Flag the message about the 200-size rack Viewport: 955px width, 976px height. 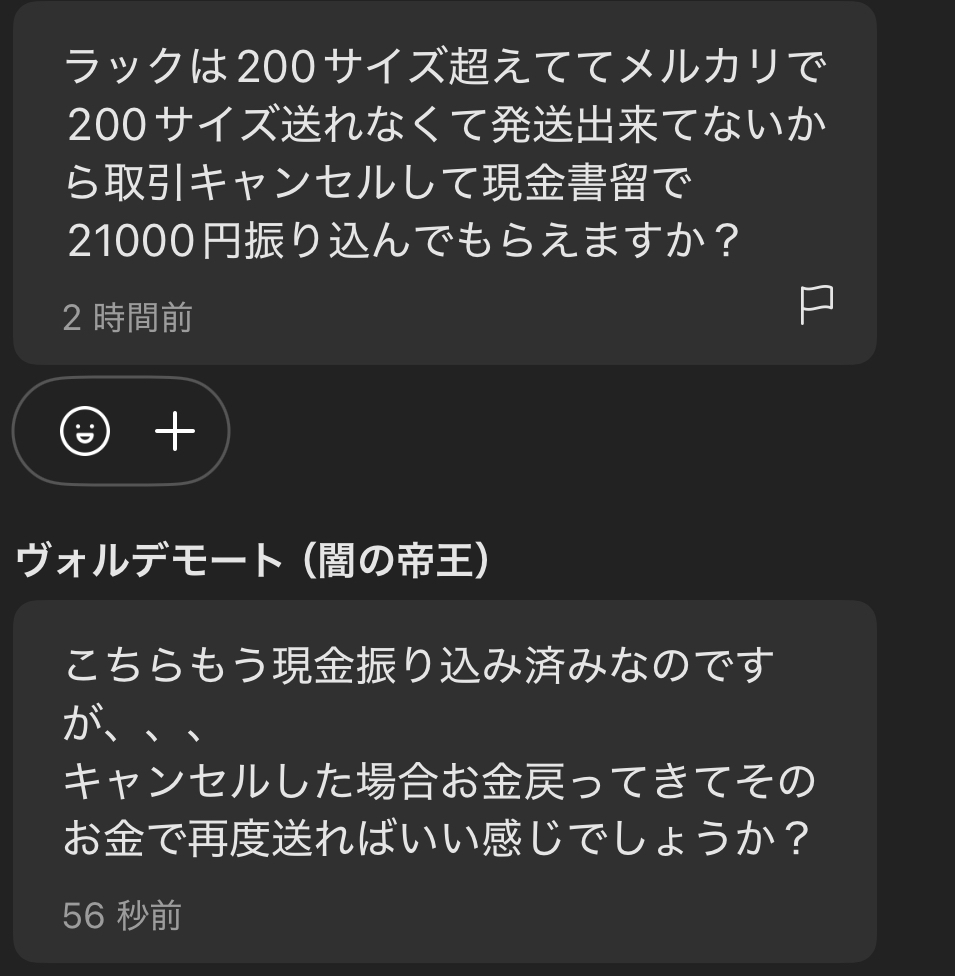[x=818, y=305]
